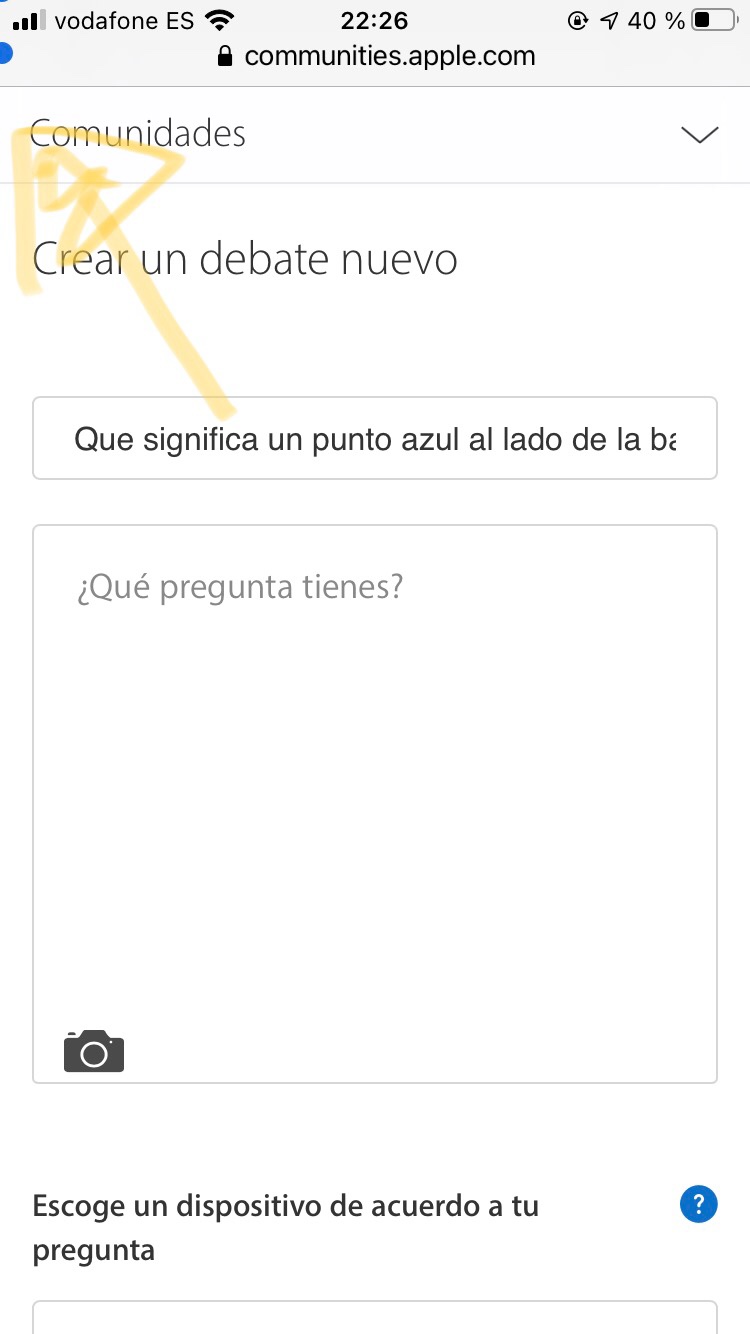The image size is (750, 1334).
Task: Attach a photo with the camera icon
Action: (94, 1051)
